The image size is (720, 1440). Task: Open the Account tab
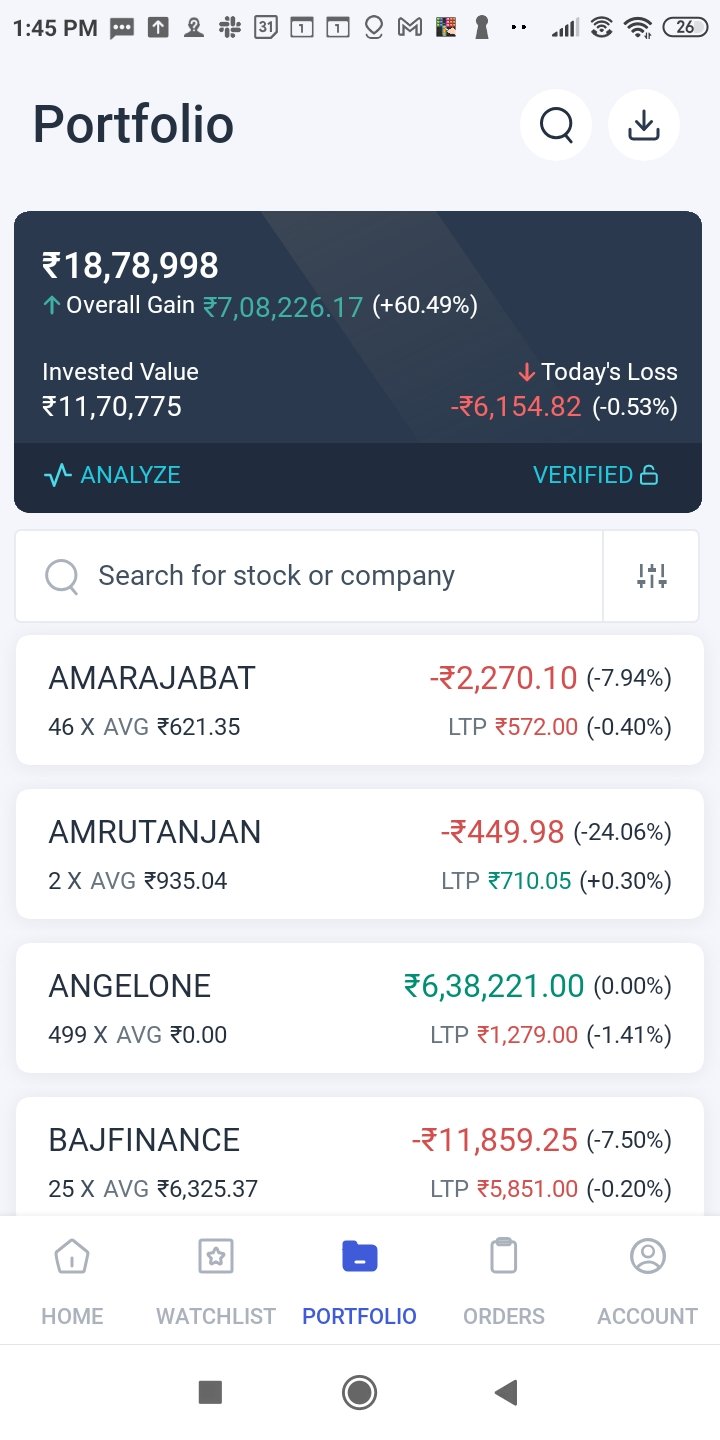click(647, 1281)
